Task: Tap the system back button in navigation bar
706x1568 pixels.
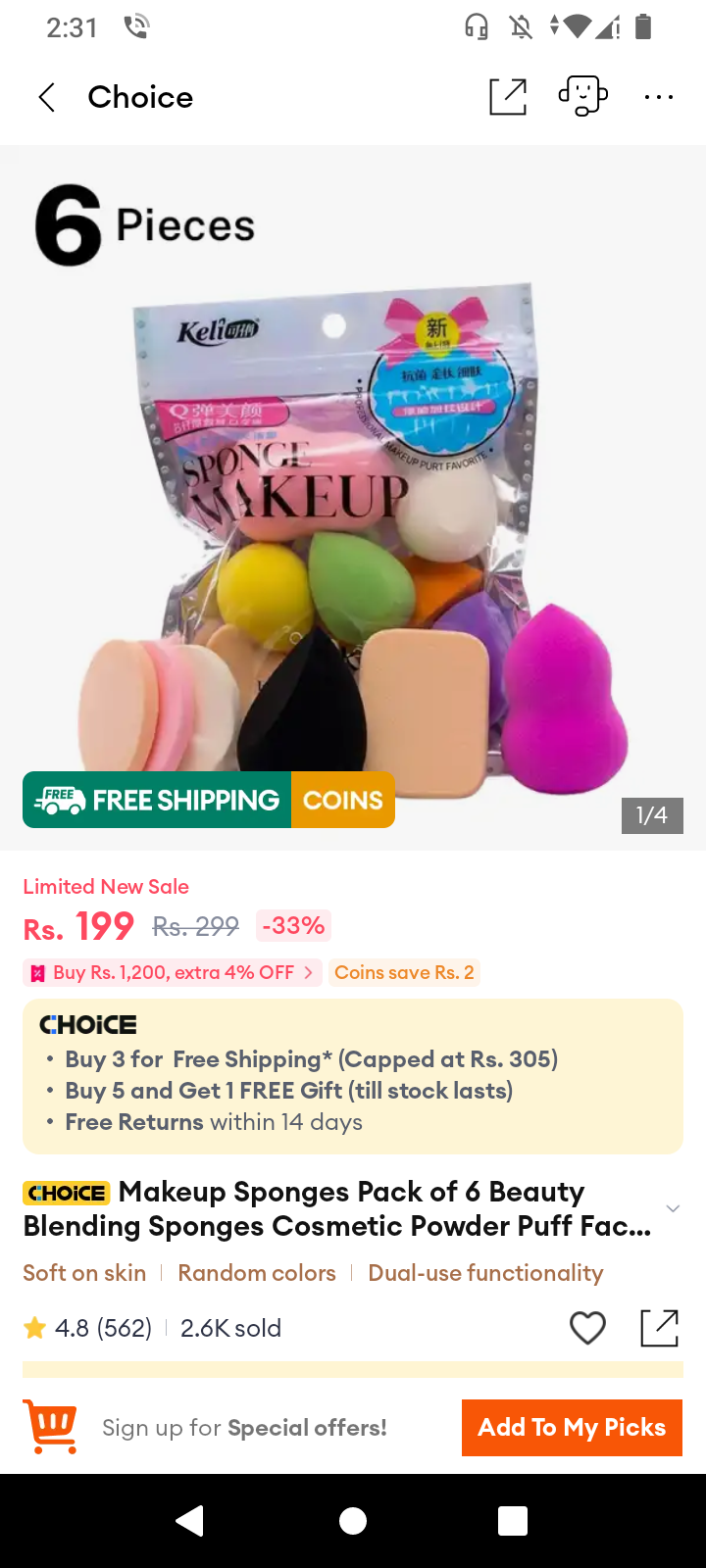Action: (x=189, y=1521)
